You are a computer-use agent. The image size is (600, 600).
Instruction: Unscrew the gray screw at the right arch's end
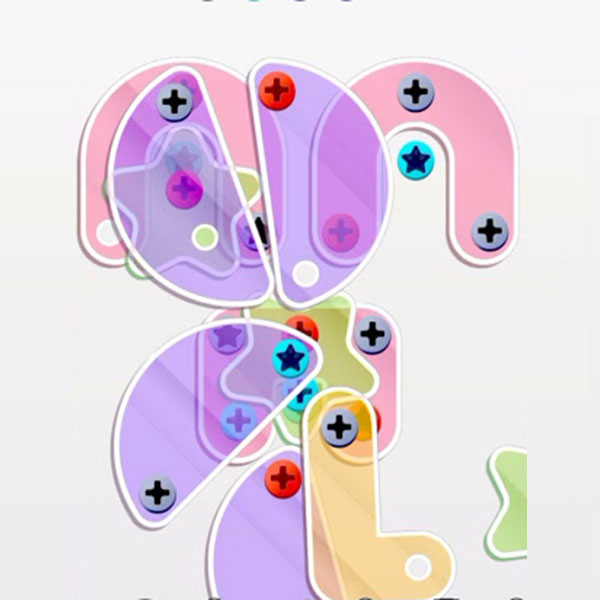coord(489,231)
